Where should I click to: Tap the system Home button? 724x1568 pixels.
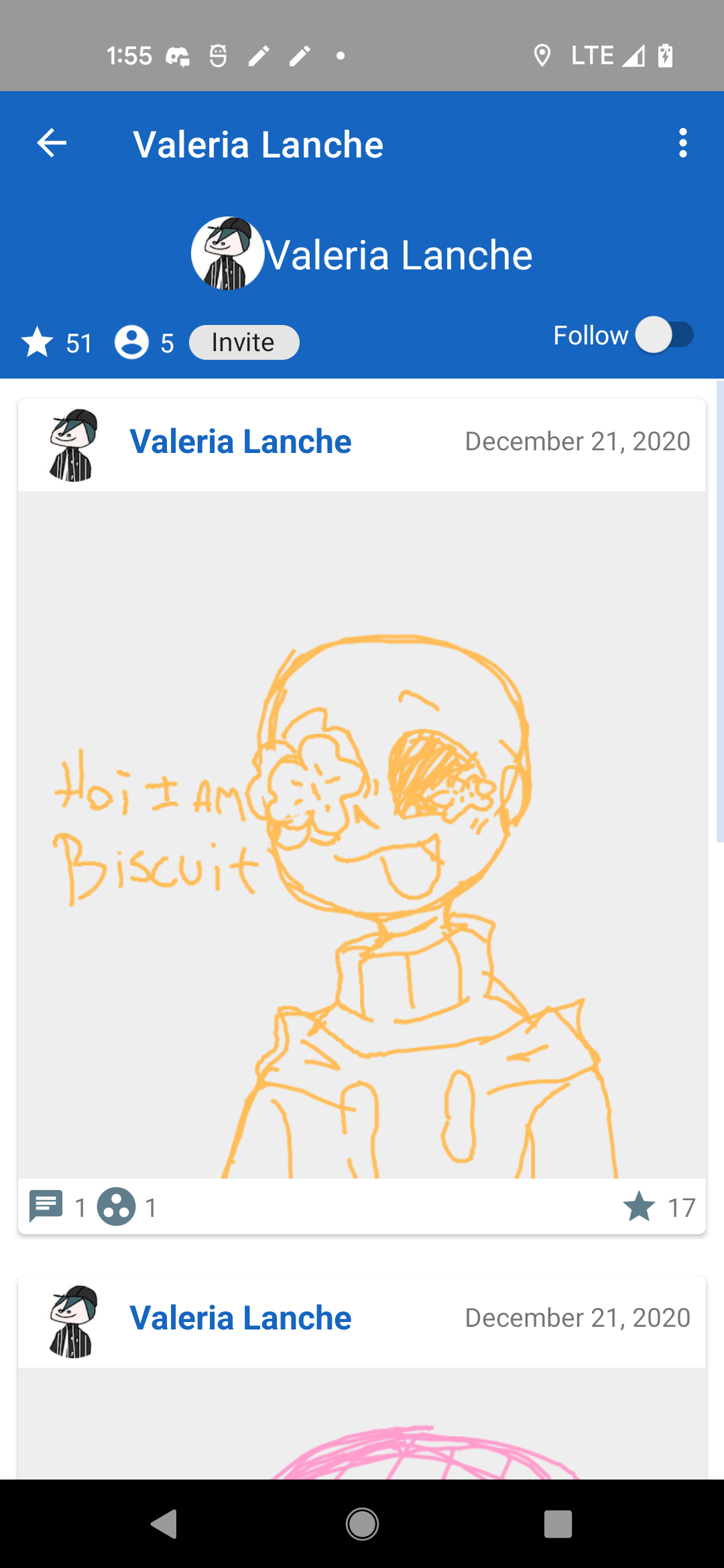(362, 1524)
